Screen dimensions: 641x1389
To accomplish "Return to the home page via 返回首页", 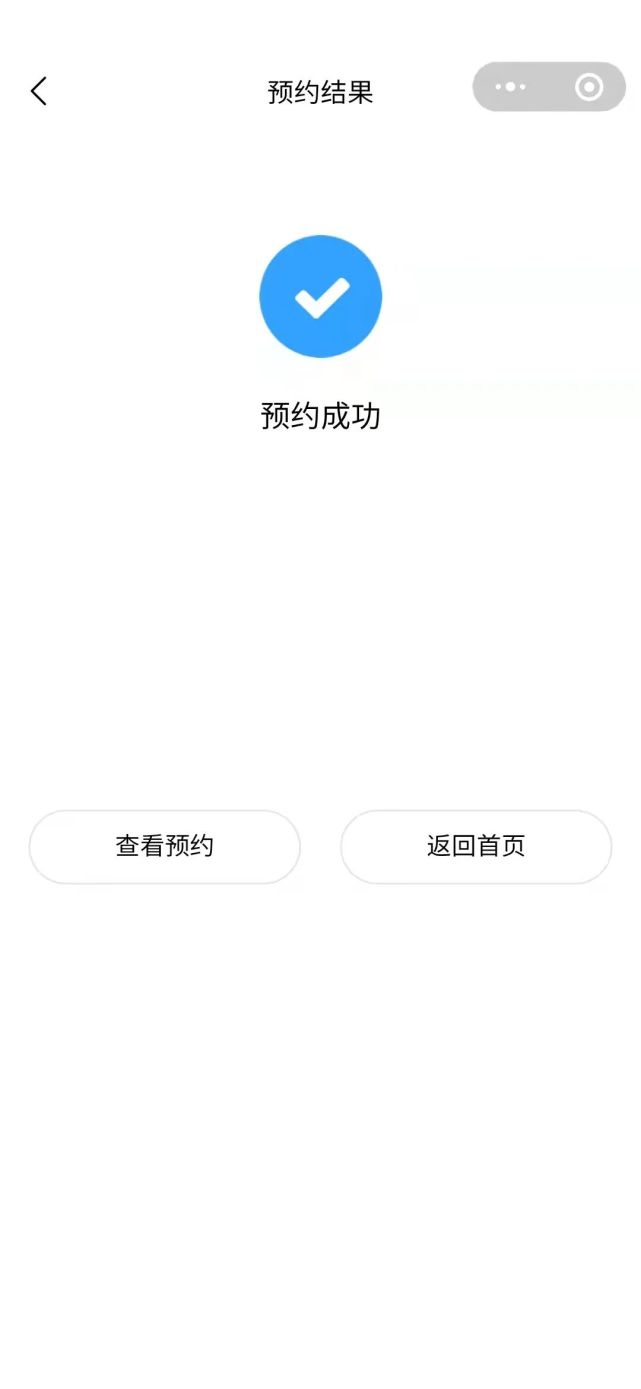I will [x=476, y=847].
